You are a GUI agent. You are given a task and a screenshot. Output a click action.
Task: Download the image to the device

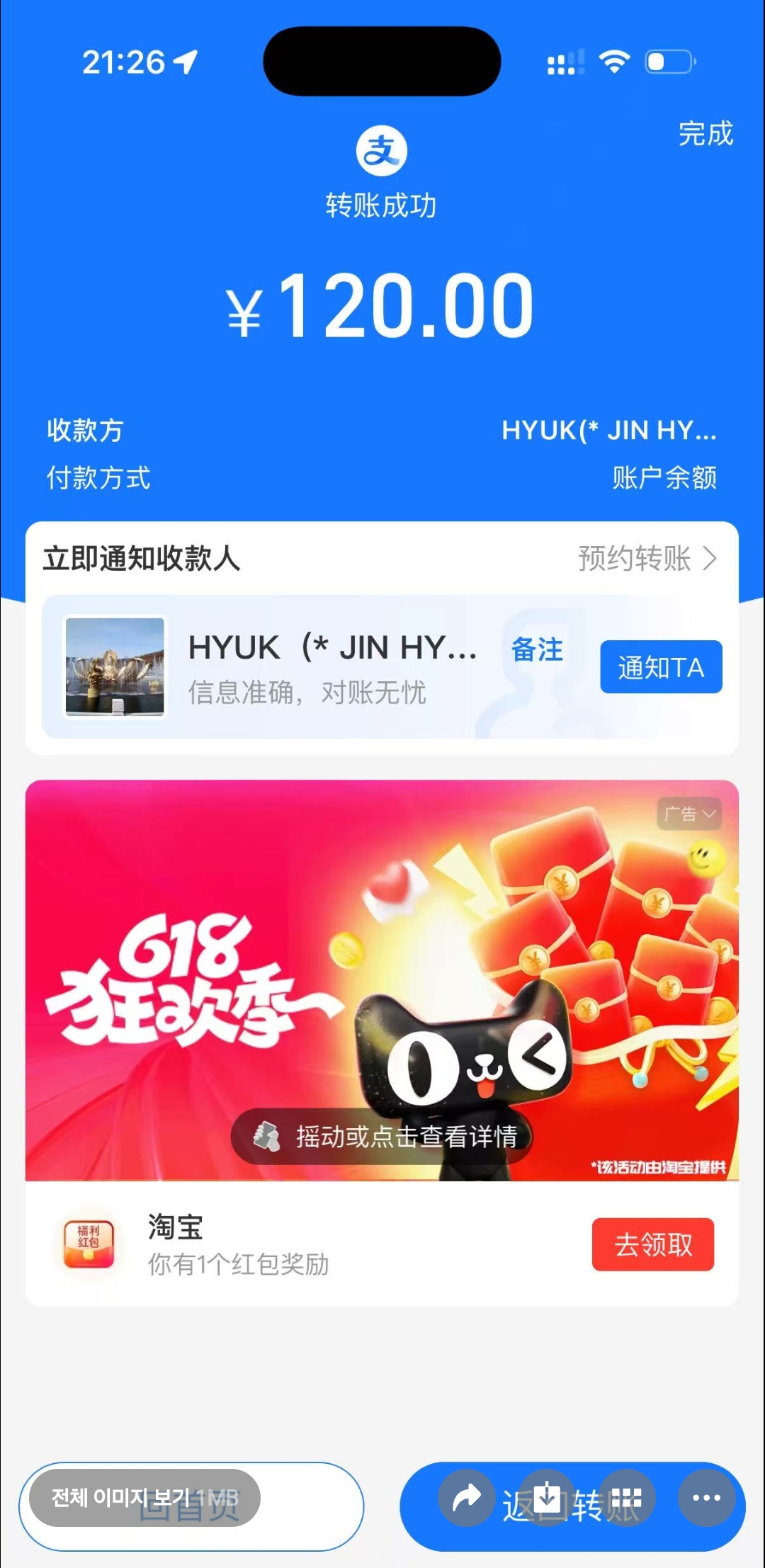tap(547, 1498)
